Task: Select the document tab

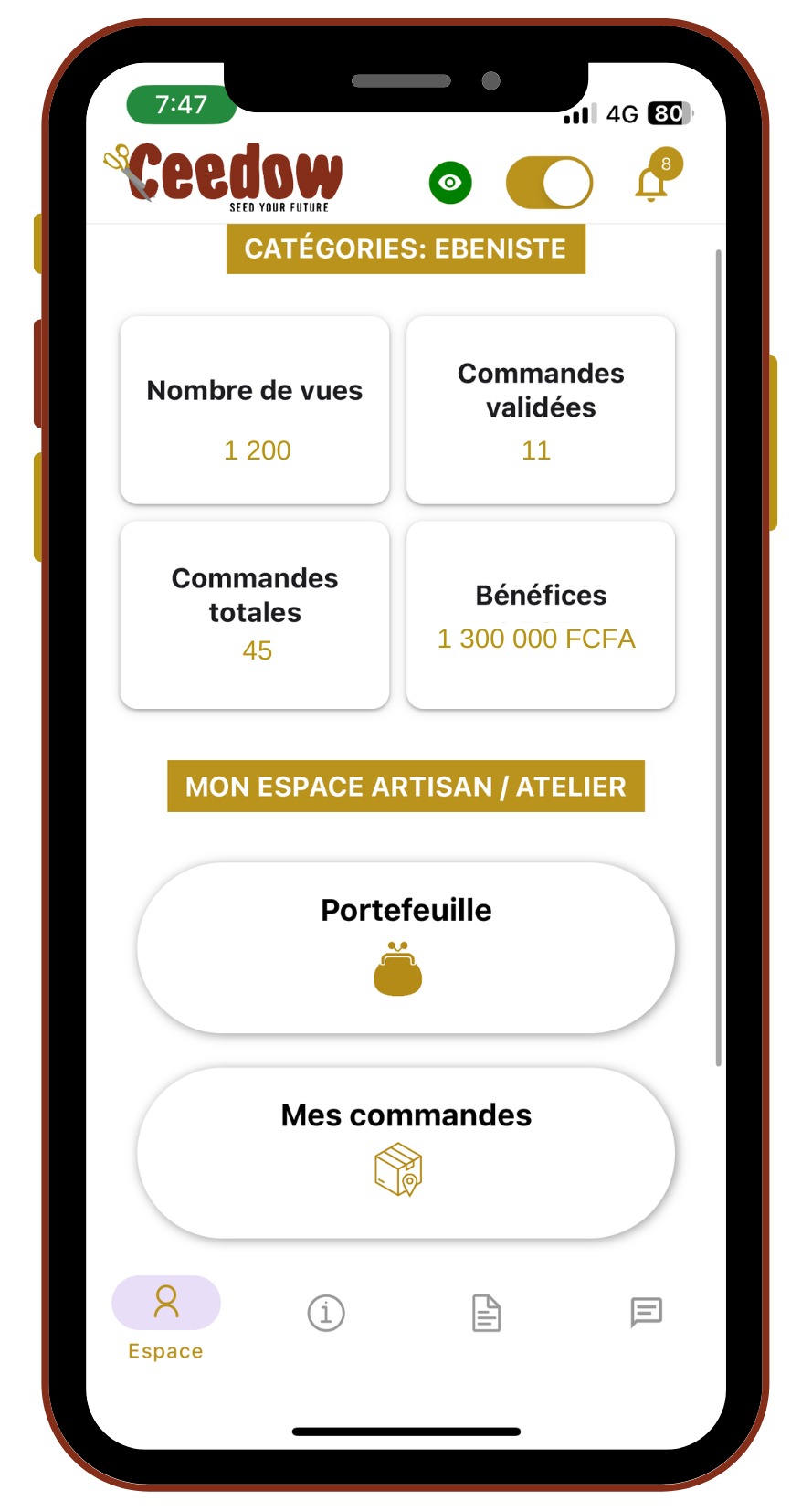Action: (486, 1313)
